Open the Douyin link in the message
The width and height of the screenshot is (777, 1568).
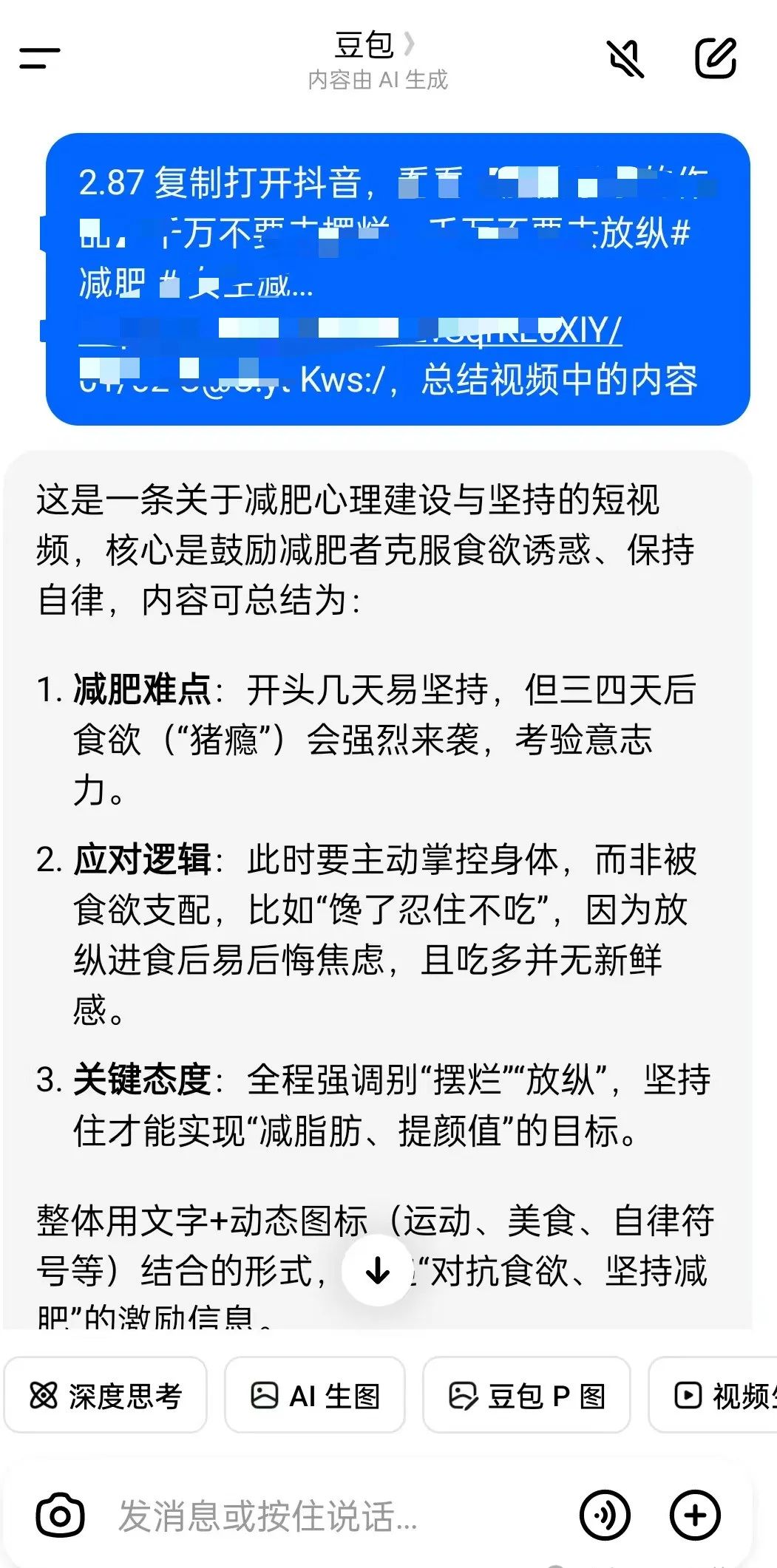click(350, 330)
